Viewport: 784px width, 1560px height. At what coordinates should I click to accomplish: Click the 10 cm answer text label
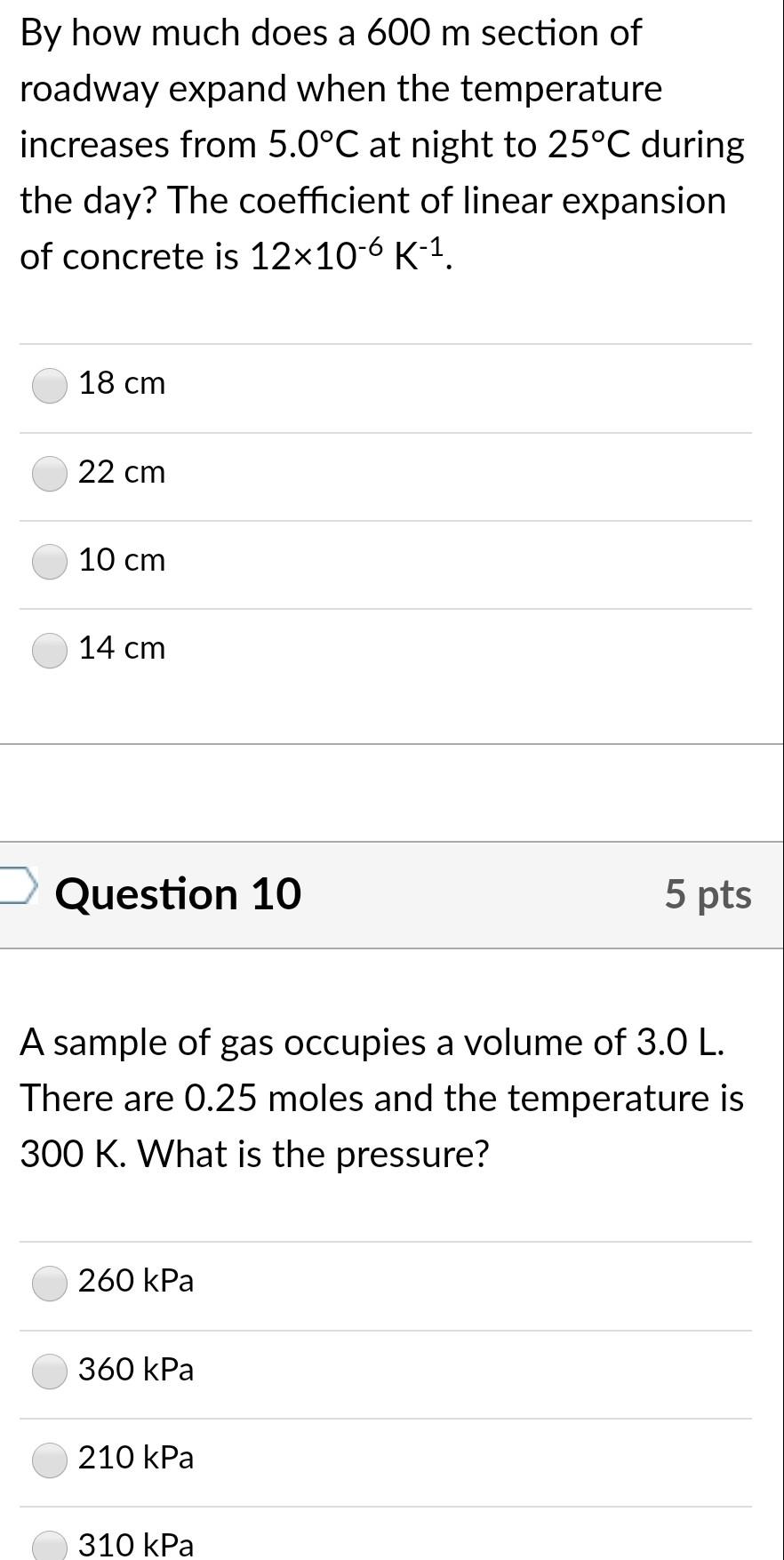click(x=122, y=560)
